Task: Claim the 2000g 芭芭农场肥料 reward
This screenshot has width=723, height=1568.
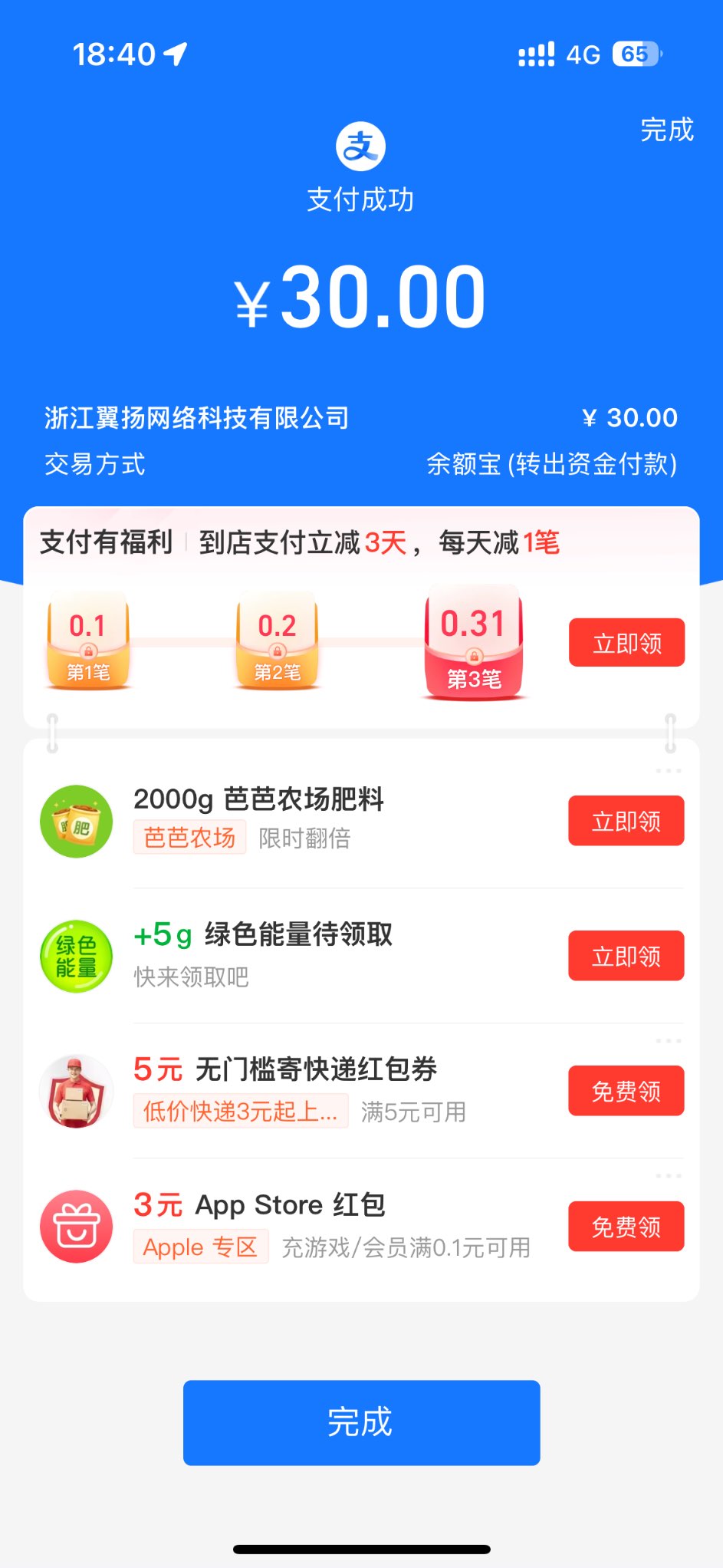Action: (626, 821)
